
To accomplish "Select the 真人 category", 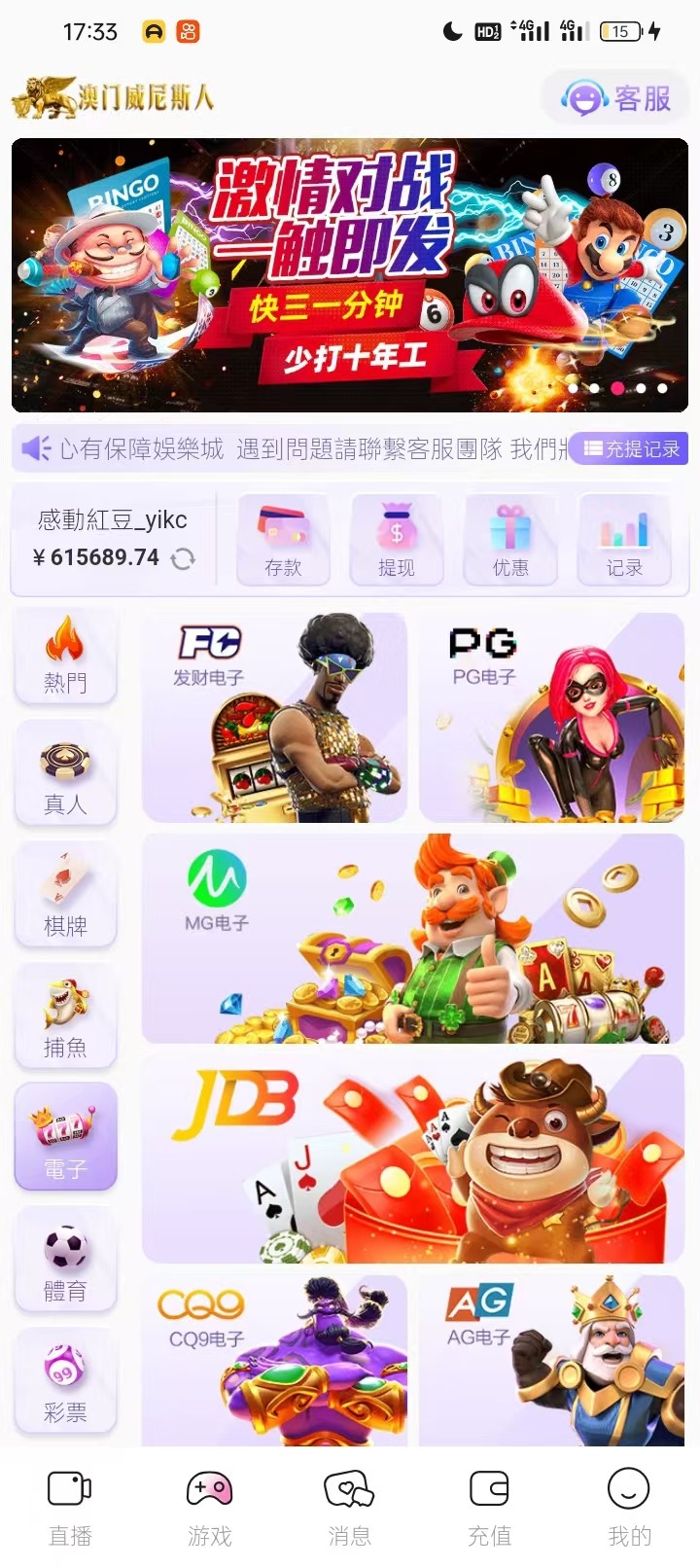I will pyautogui.click(x=65, y=777).
